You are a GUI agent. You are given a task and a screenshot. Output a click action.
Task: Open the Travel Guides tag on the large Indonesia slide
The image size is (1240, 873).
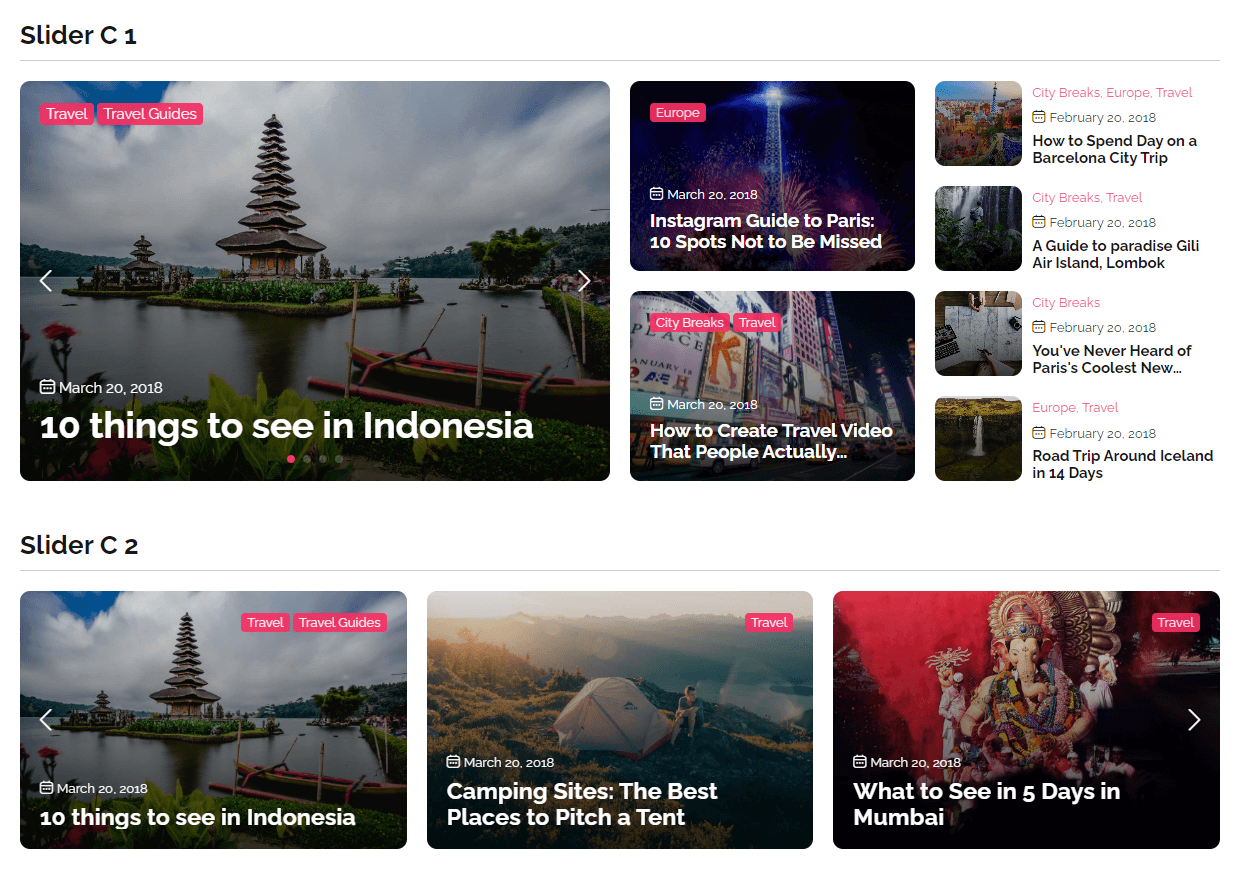(x=150, y=114)
